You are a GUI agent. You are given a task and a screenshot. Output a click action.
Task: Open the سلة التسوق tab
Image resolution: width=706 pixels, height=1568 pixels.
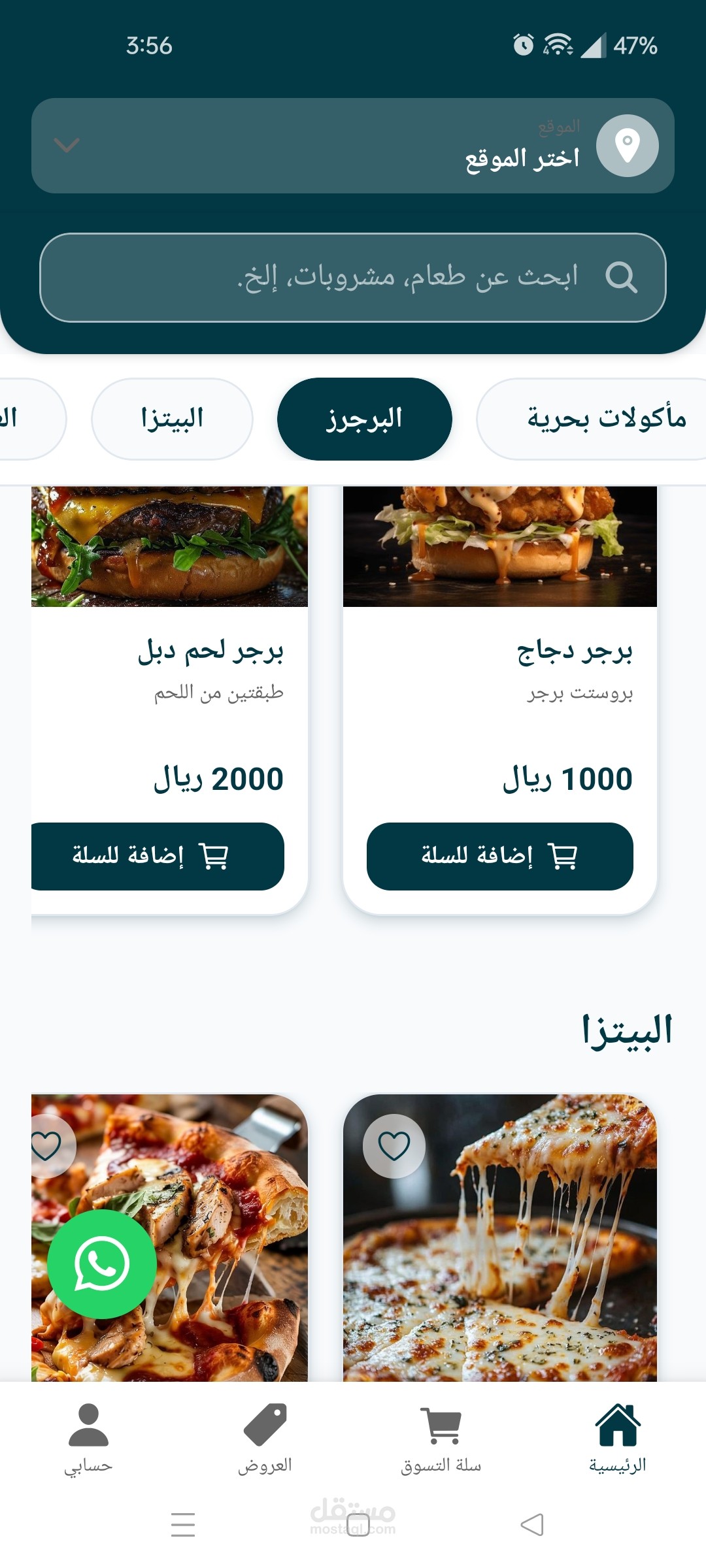[x=441, y=1439]
